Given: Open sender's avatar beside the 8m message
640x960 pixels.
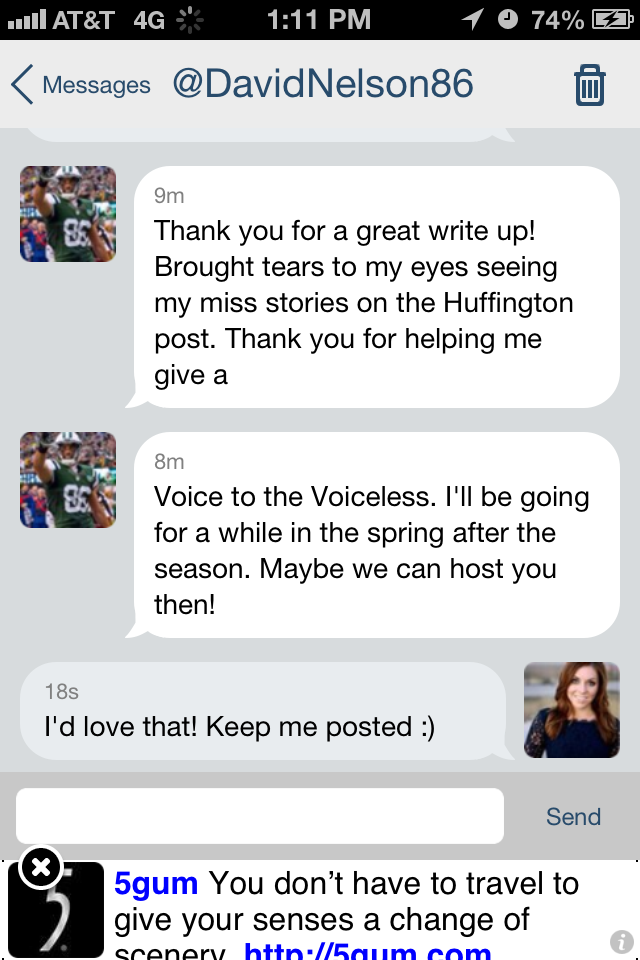Looking at the screenshot, I should pos(68,480).
